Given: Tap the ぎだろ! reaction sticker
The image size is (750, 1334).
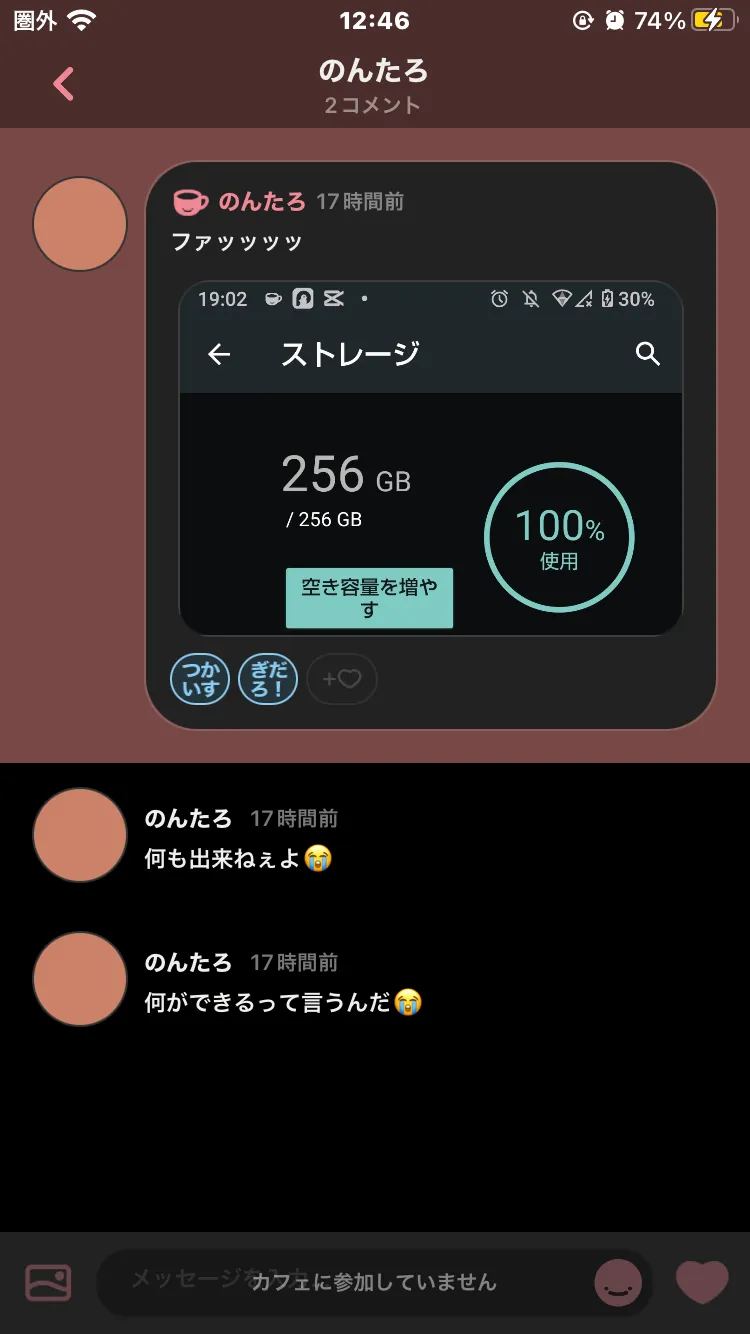Looking at the screenshot, I should pyautogui.click(x=268, y=680).
